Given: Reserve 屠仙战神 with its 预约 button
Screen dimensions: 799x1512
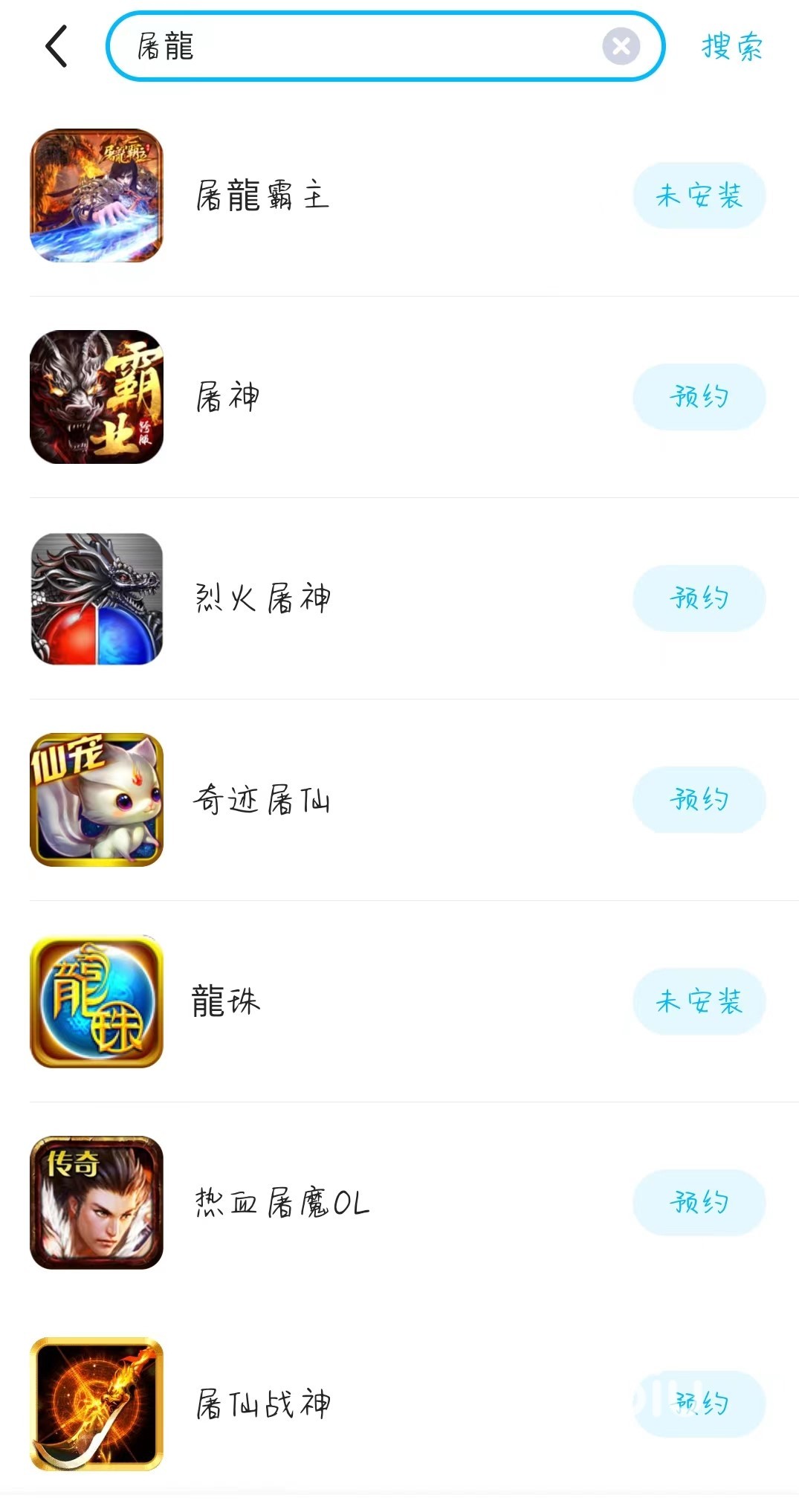Looking at the screenshot, I should (x=699, y=1404).
